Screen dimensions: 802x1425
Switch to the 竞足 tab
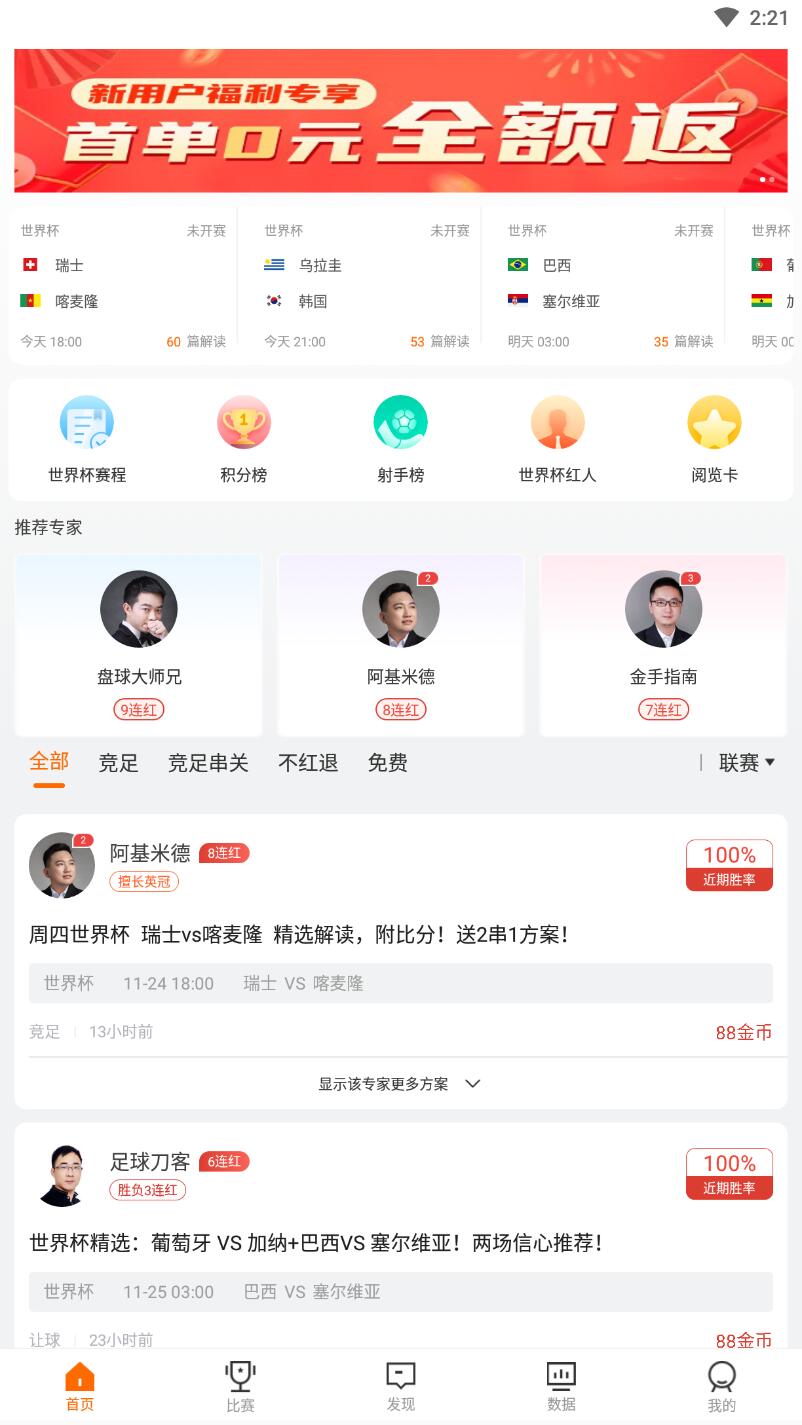[118, 763]
